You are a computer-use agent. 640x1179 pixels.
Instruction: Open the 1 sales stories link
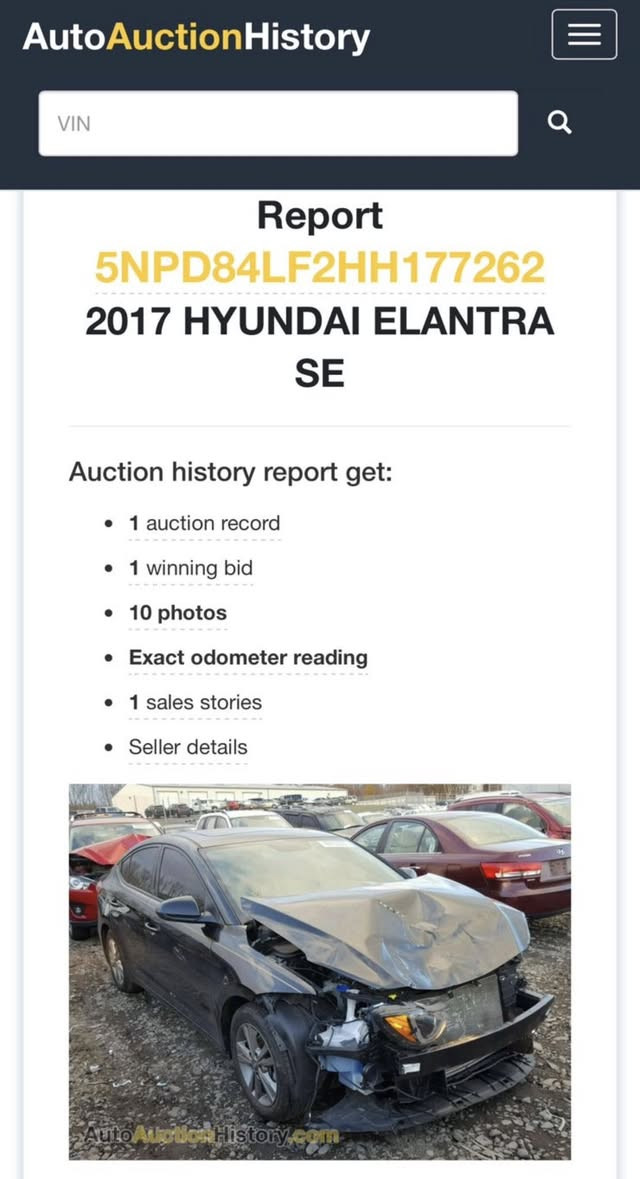[195, 703]
